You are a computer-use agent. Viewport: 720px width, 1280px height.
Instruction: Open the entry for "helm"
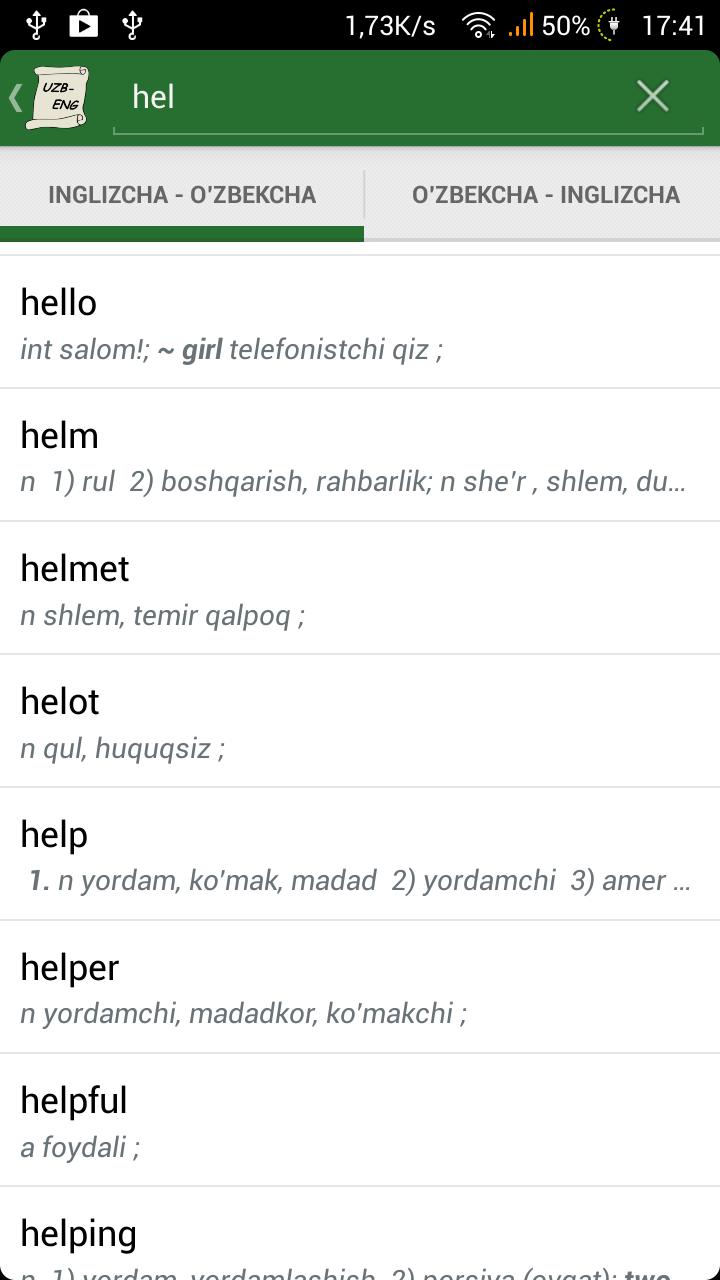point(360,456)
